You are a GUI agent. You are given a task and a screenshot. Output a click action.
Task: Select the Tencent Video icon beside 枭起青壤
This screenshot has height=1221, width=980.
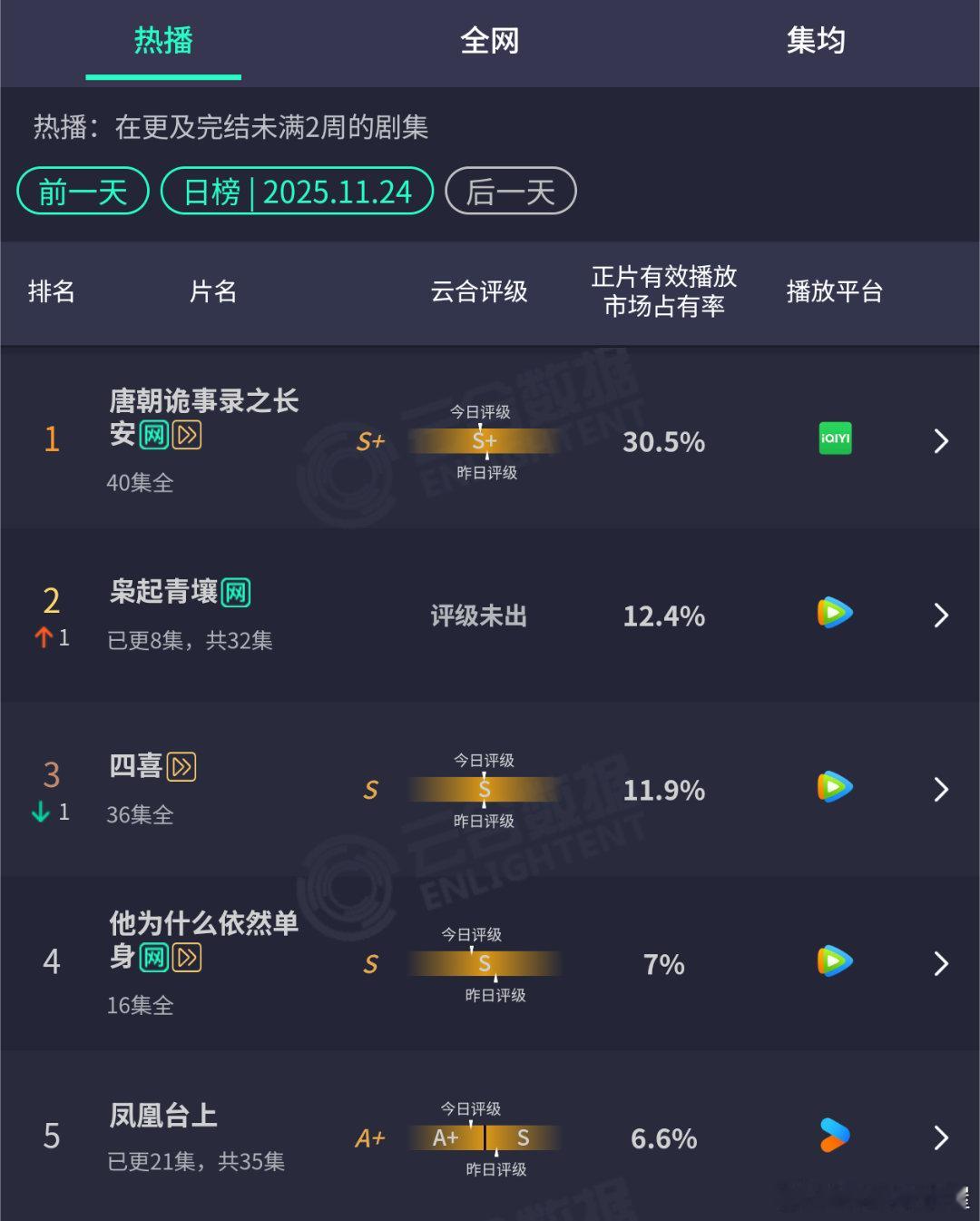[834, 614]
